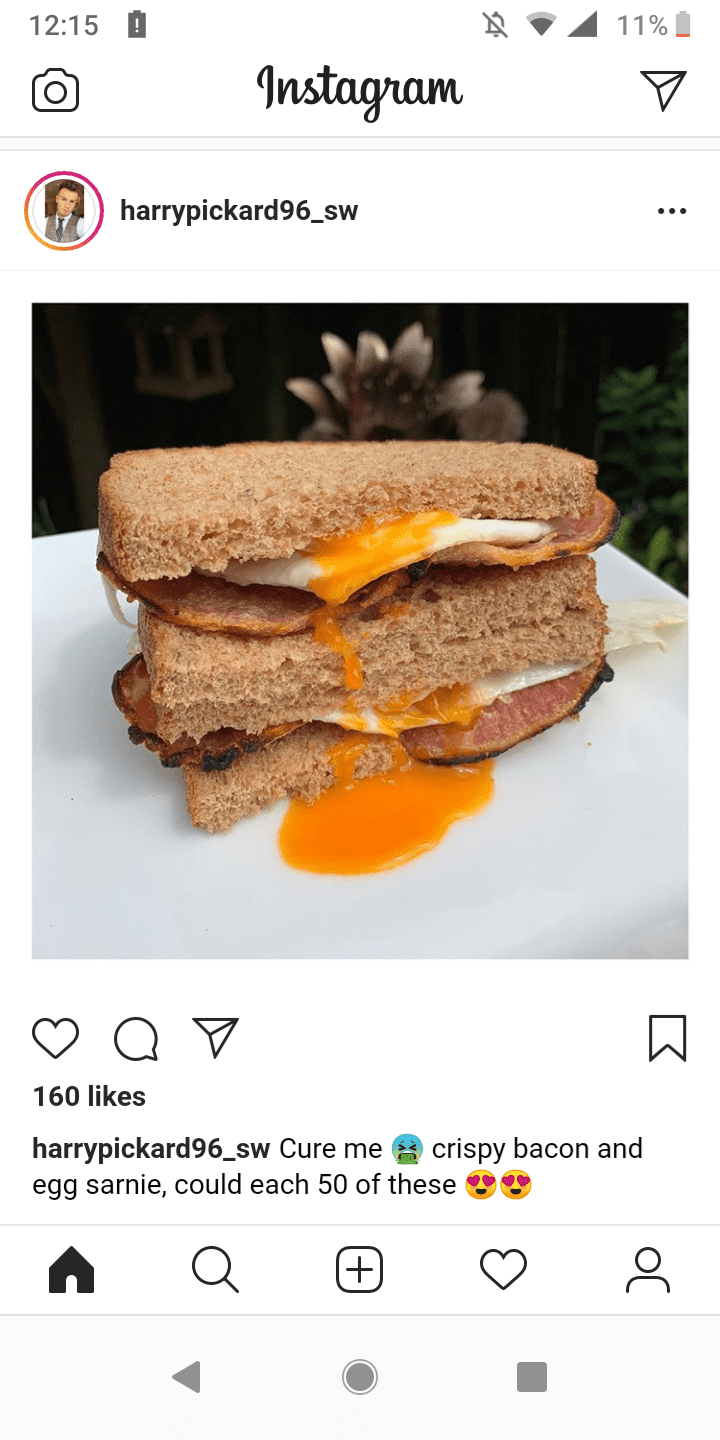720x1440 pixels.
Task: Open the camera icon in the top bar
Action: [x=55, y=91]
